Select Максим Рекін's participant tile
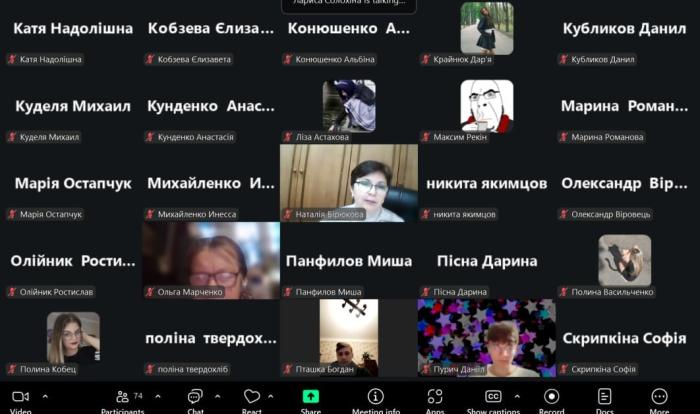This screenshot has width=700, height=414. [487, 105]
